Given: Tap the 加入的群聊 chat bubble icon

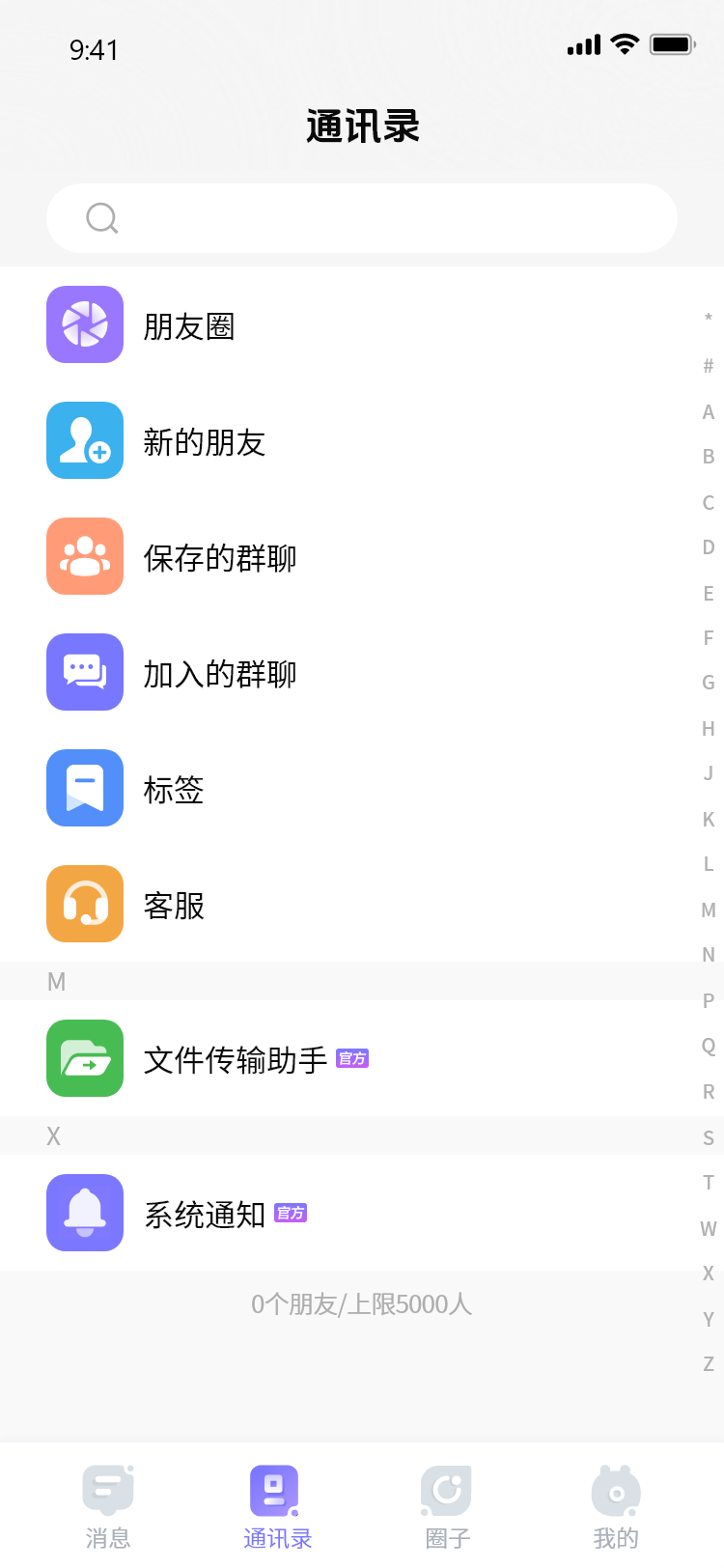Looking at the screenshot, I should tap(85, 672).
